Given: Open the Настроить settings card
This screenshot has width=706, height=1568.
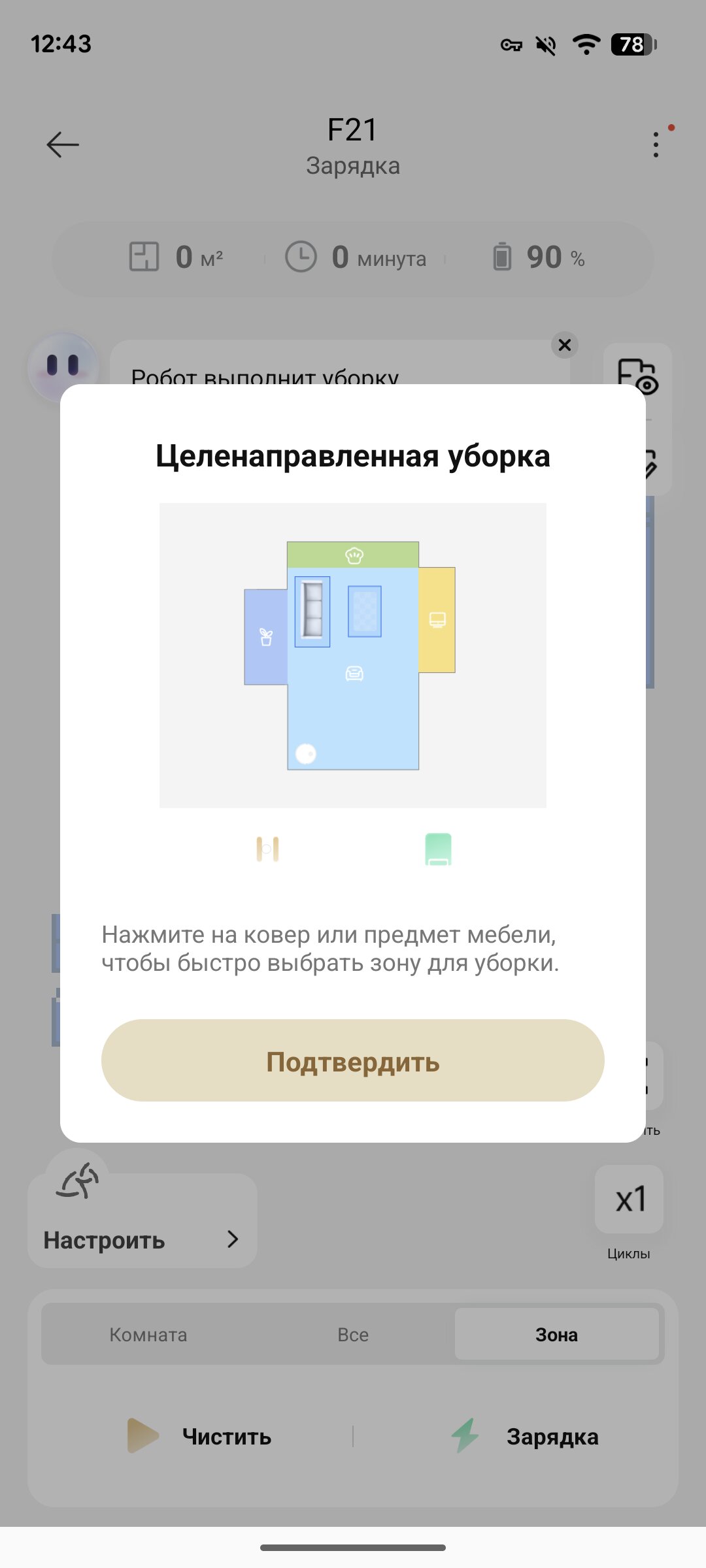Looking at the screenshot, I should [x=142, y=1239].
